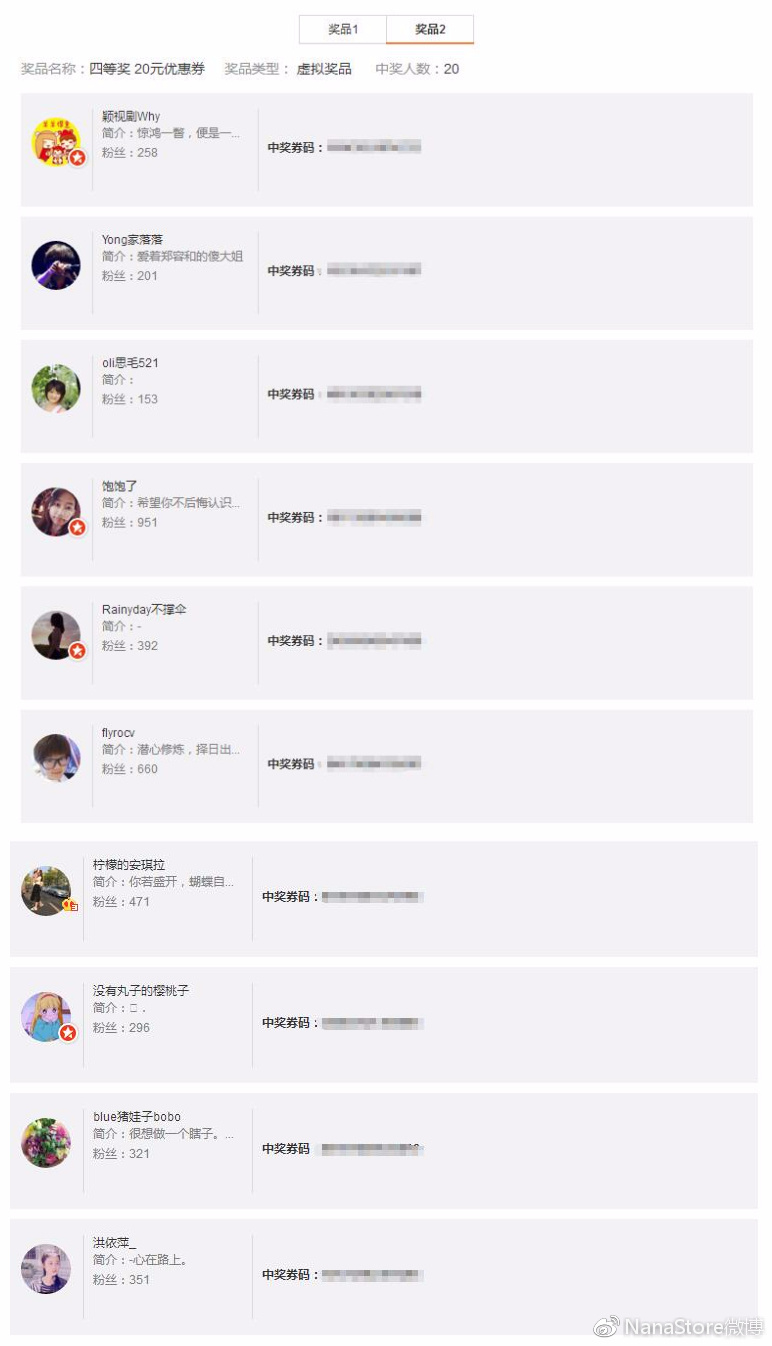Tap the winner row for 饱饱了
Viewport: 772px width, 1346px height.
point(120,486)
